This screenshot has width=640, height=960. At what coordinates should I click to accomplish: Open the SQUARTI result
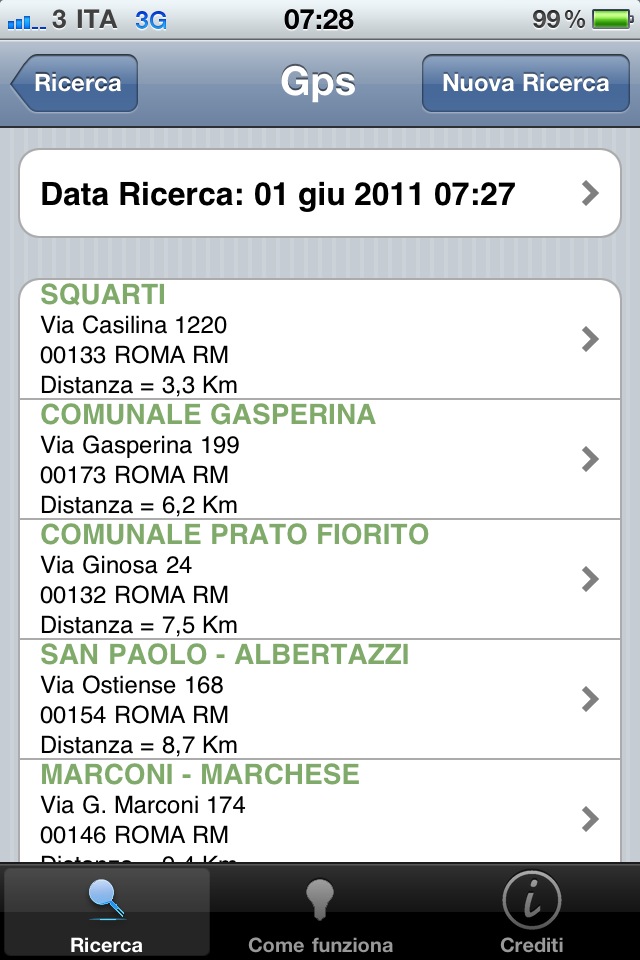point(320,340)
